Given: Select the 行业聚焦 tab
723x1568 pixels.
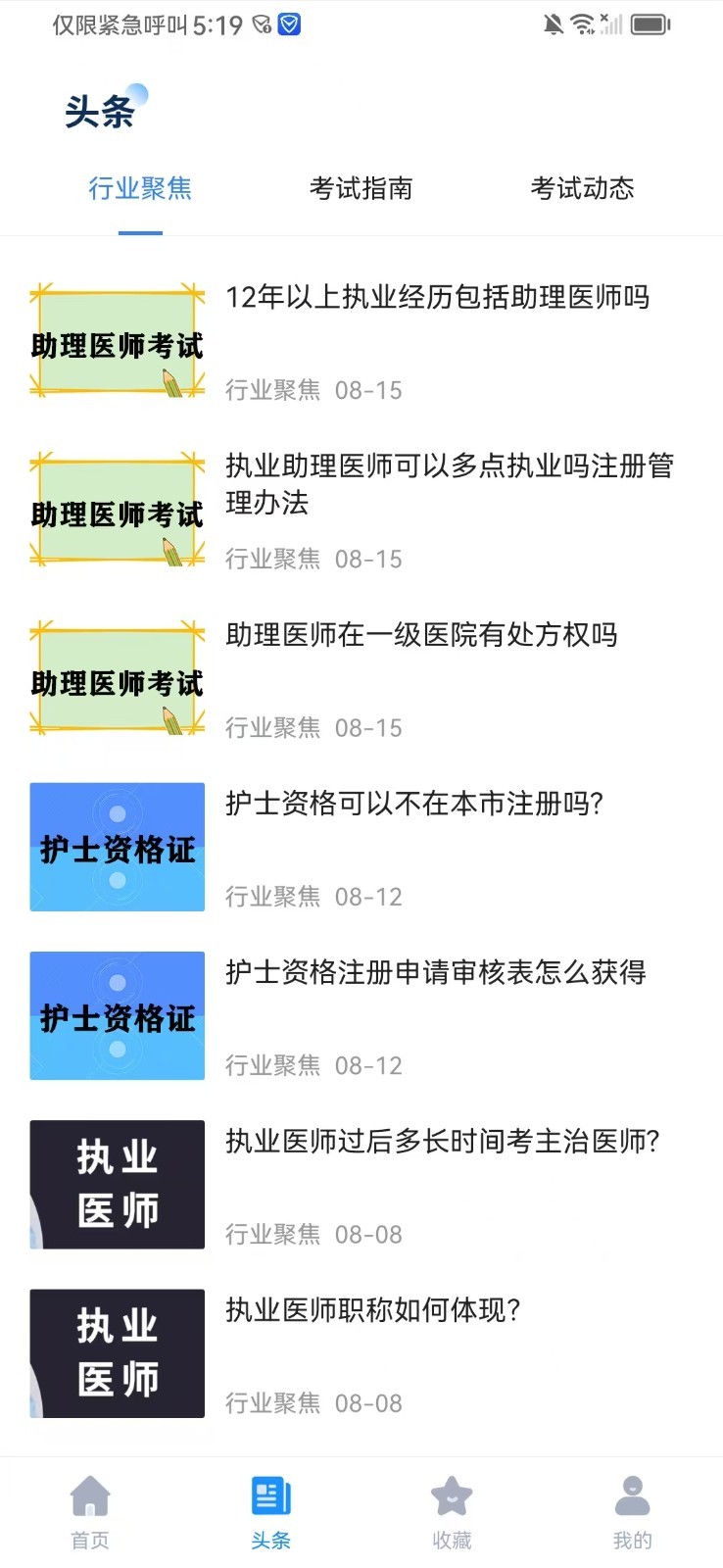Looking at the screenshot, I should pyautogui.click(x=140, y=188).
